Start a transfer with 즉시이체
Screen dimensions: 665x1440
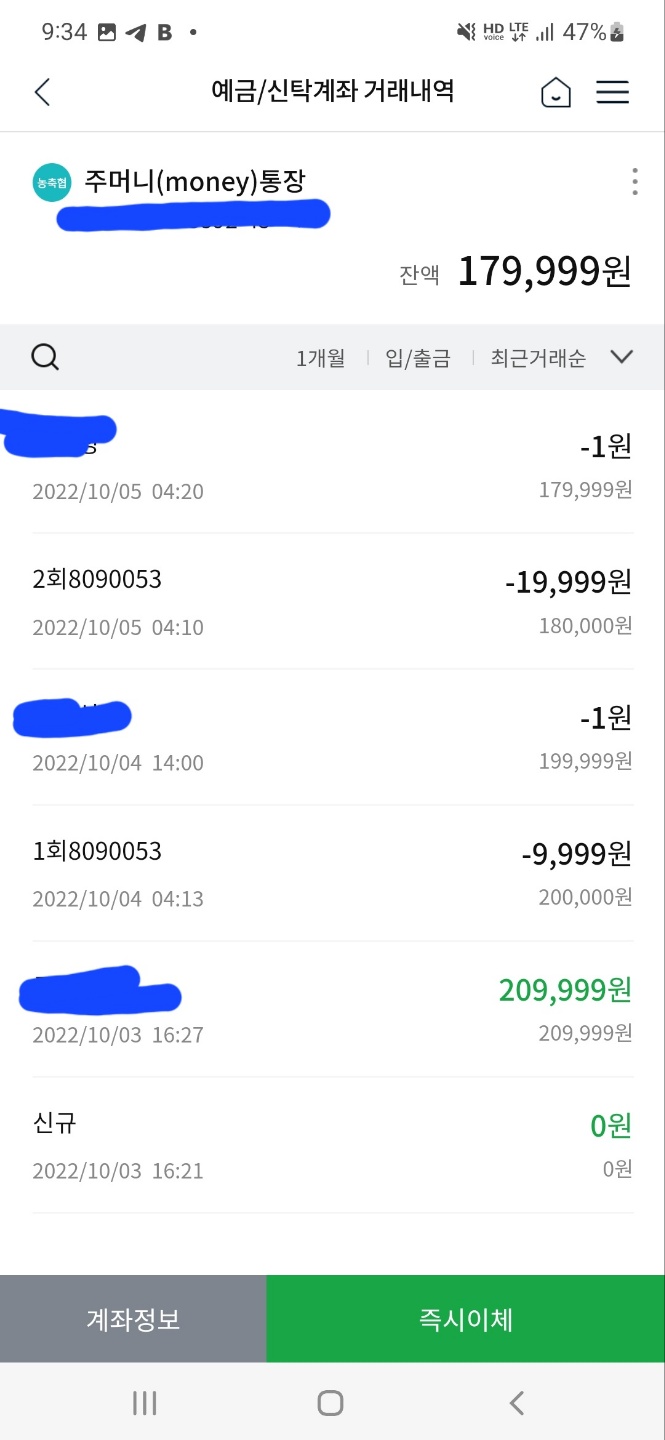click(x=466, y=1319)
